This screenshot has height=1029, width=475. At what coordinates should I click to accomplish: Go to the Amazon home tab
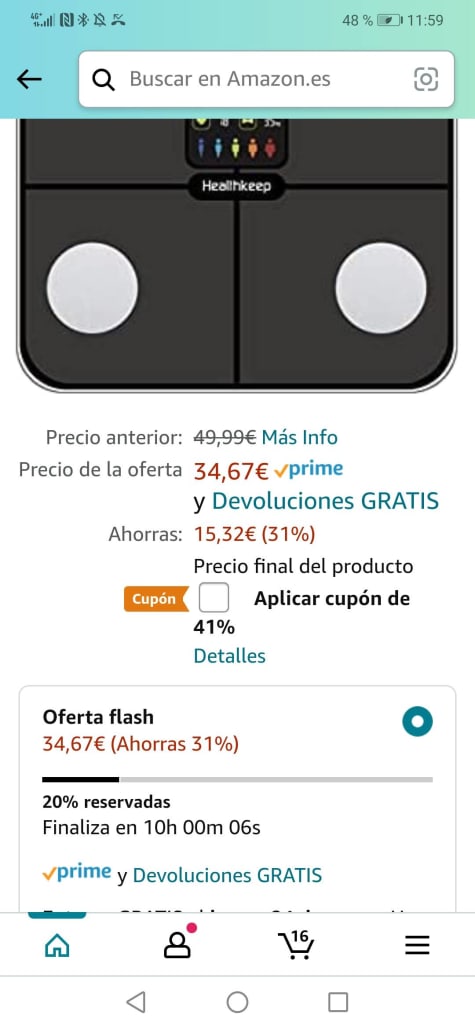[57, 946]
